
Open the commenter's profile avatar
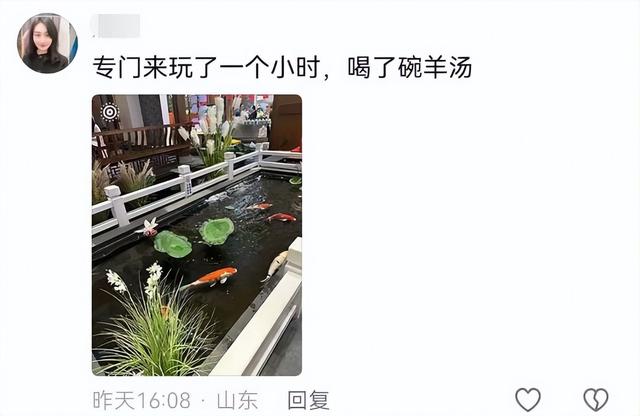[x=47, y=43]
